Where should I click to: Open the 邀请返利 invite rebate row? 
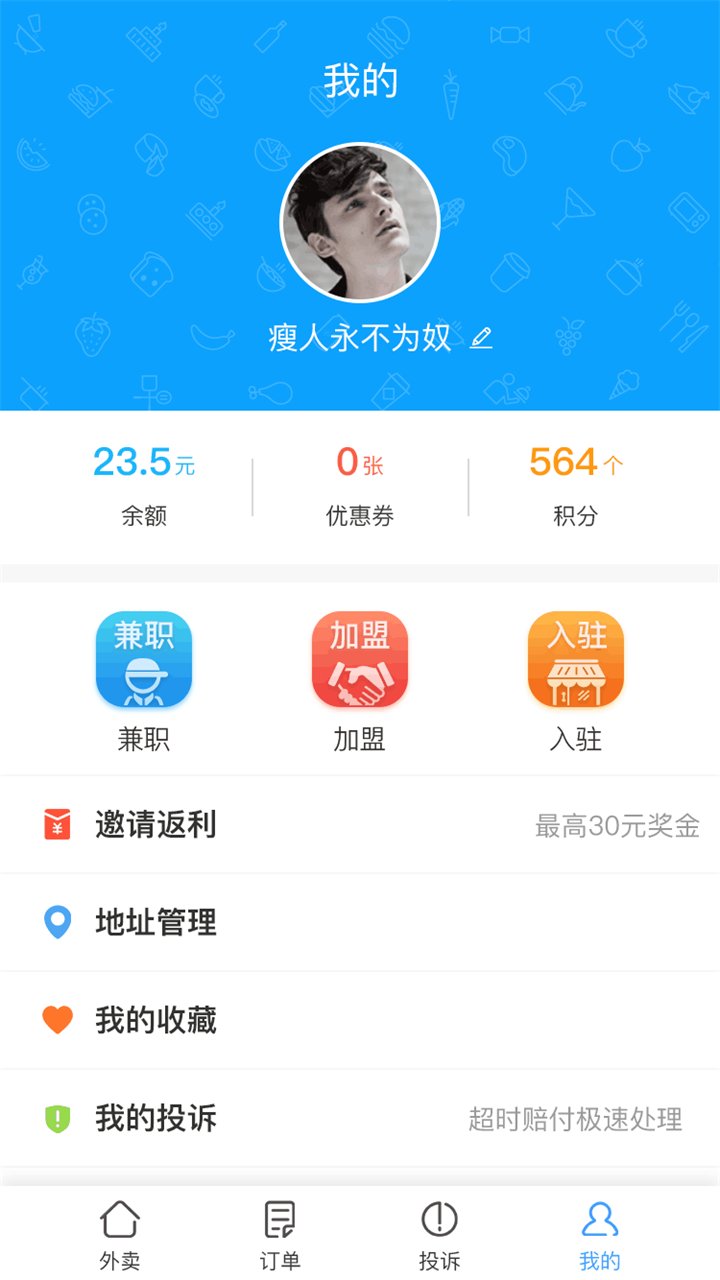(x=360, y=825)
